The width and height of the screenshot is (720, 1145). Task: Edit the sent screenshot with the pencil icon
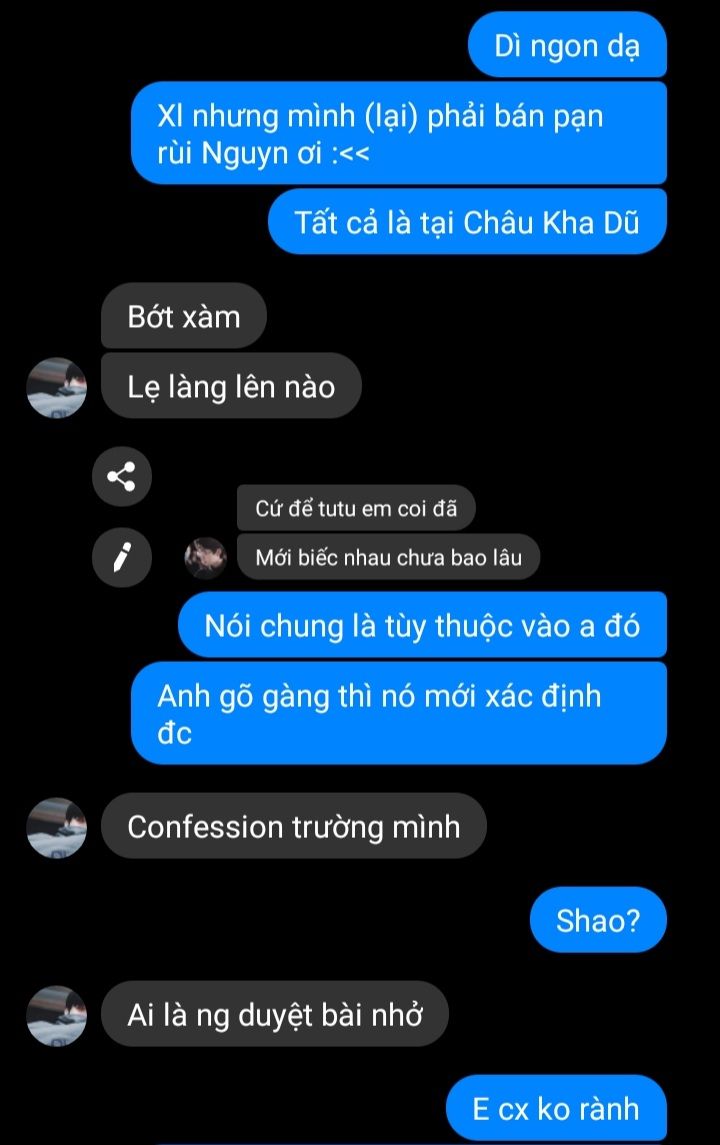122,558
